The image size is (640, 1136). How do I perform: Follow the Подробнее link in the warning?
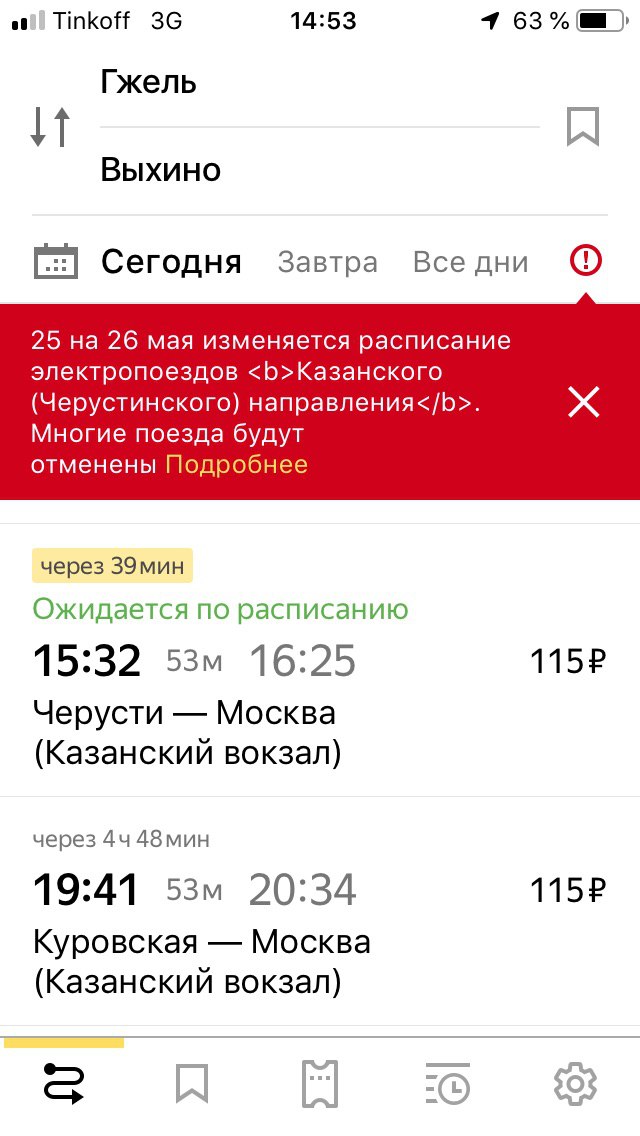coord(236,464)
